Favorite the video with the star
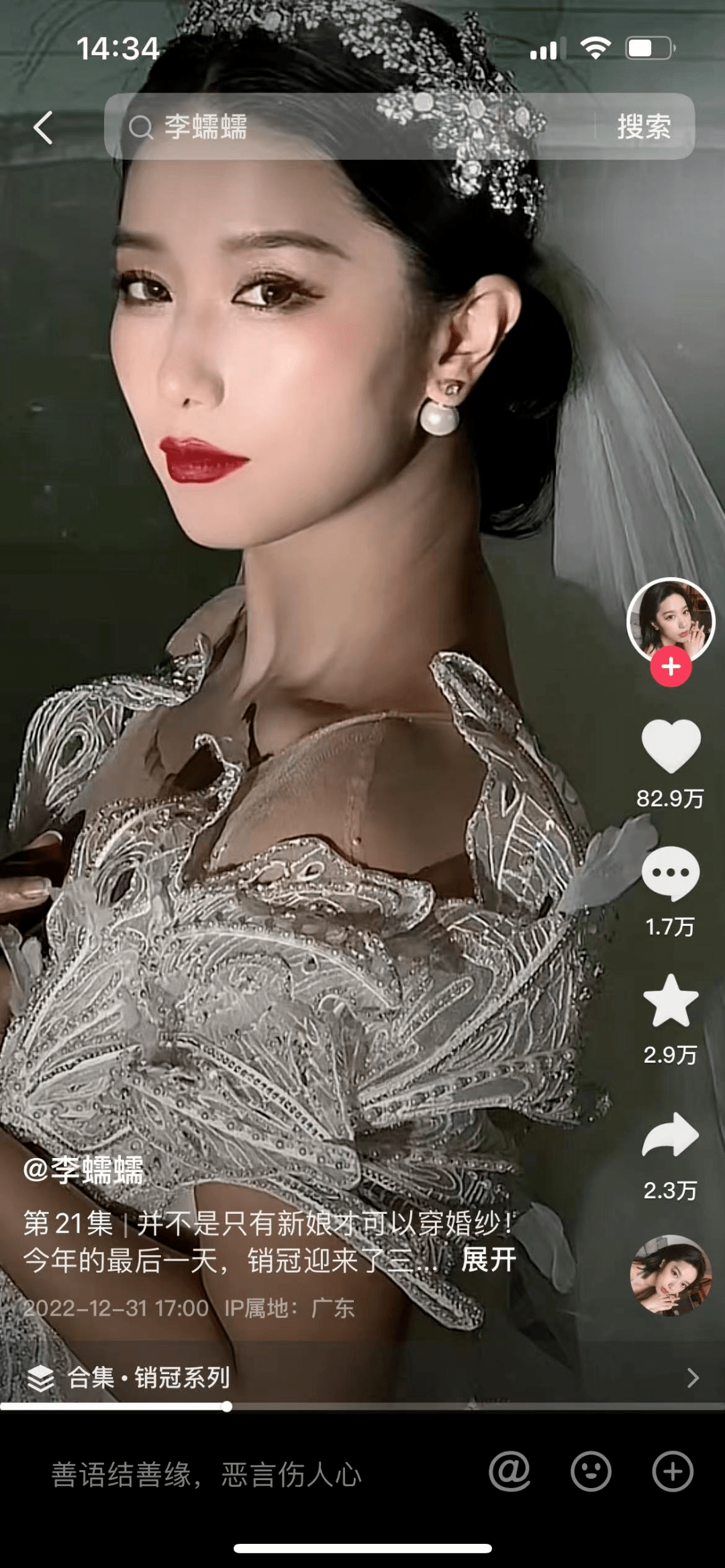Image resolution: width=725 pixels, height=1568 pixels. click(x=671, y=1001)
